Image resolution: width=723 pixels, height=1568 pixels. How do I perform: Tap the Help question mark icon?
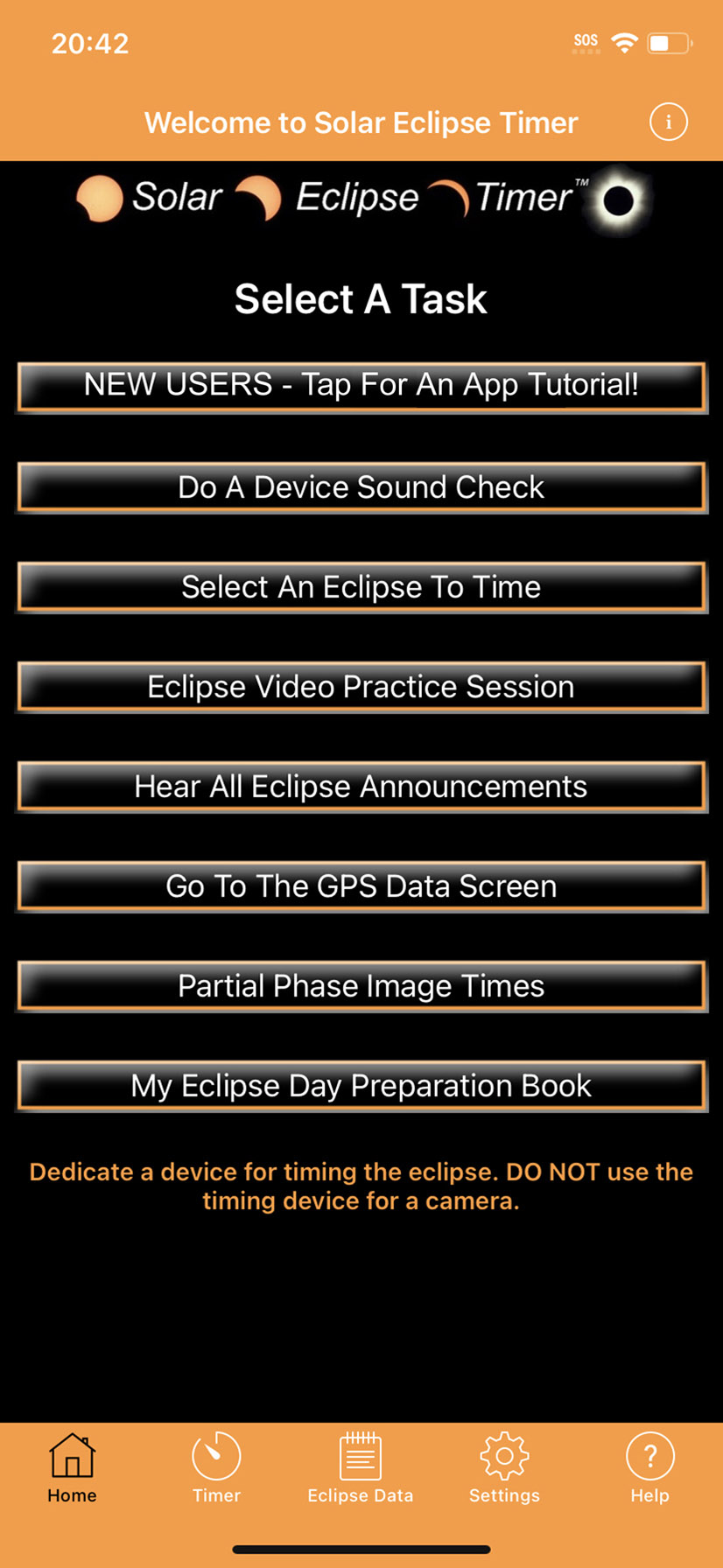[x=649, y=1457]
